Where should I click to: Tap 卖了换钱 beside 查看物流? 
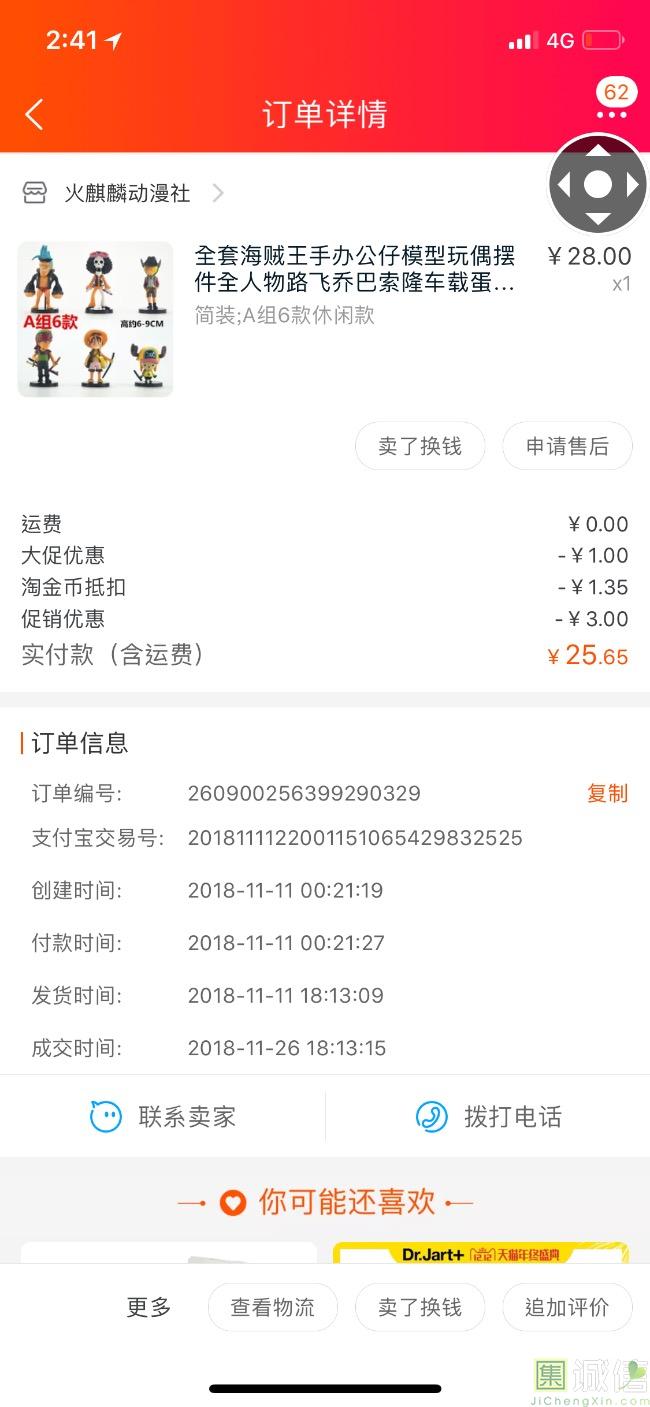tap(420, 1307)
